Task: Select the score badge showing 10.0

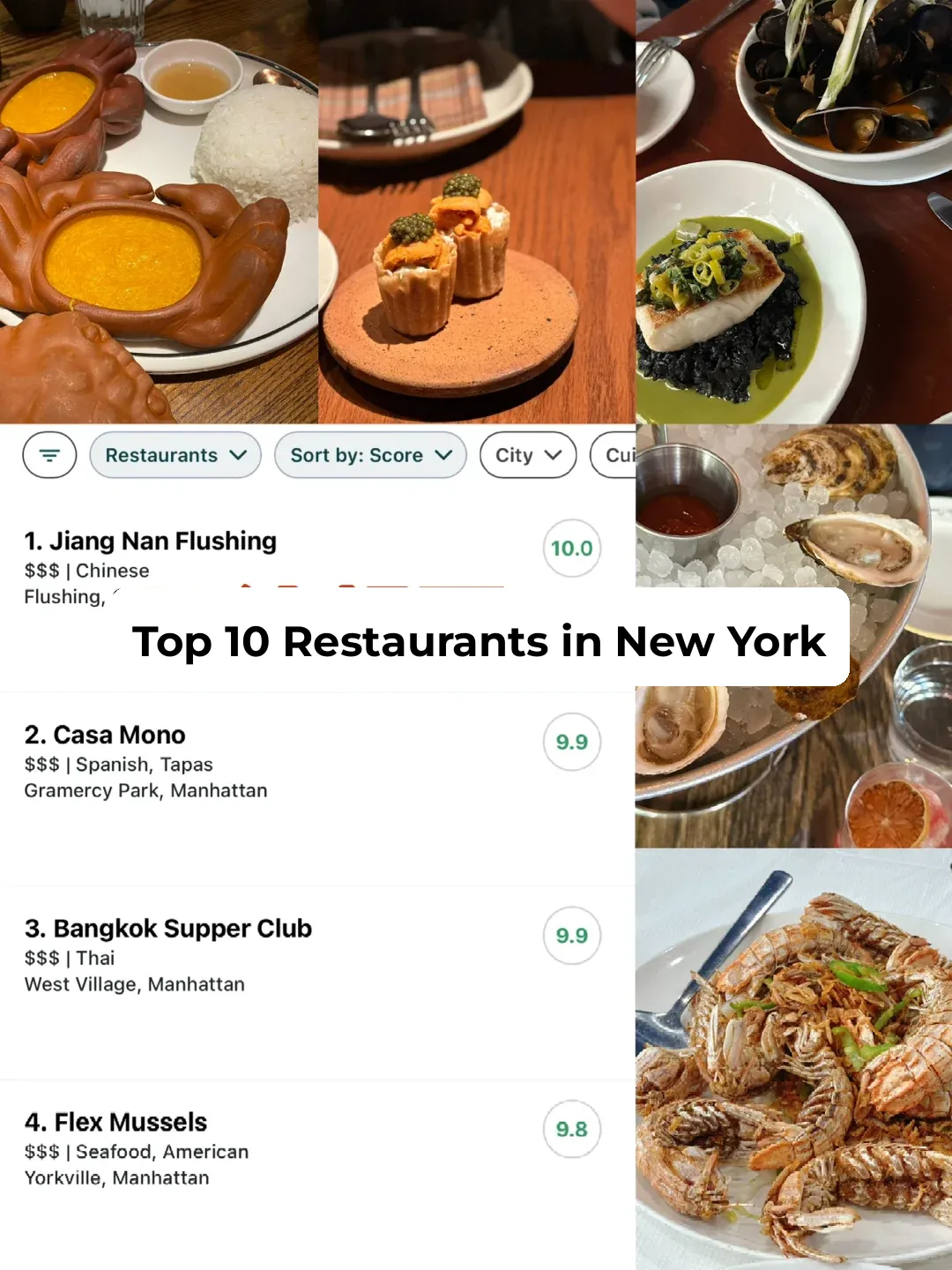Action: (x=571, y=548)
